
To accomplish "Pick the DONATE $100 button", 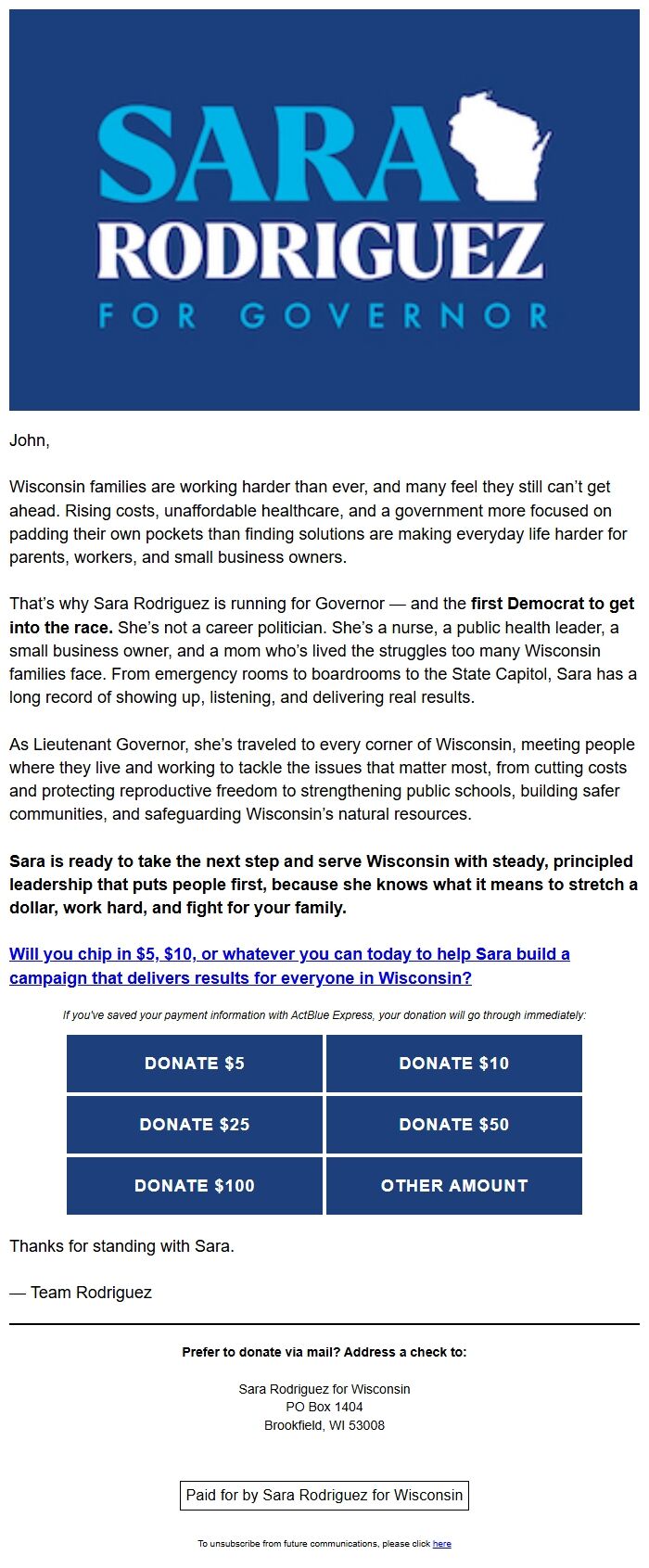I will [x=195, y=1186].
